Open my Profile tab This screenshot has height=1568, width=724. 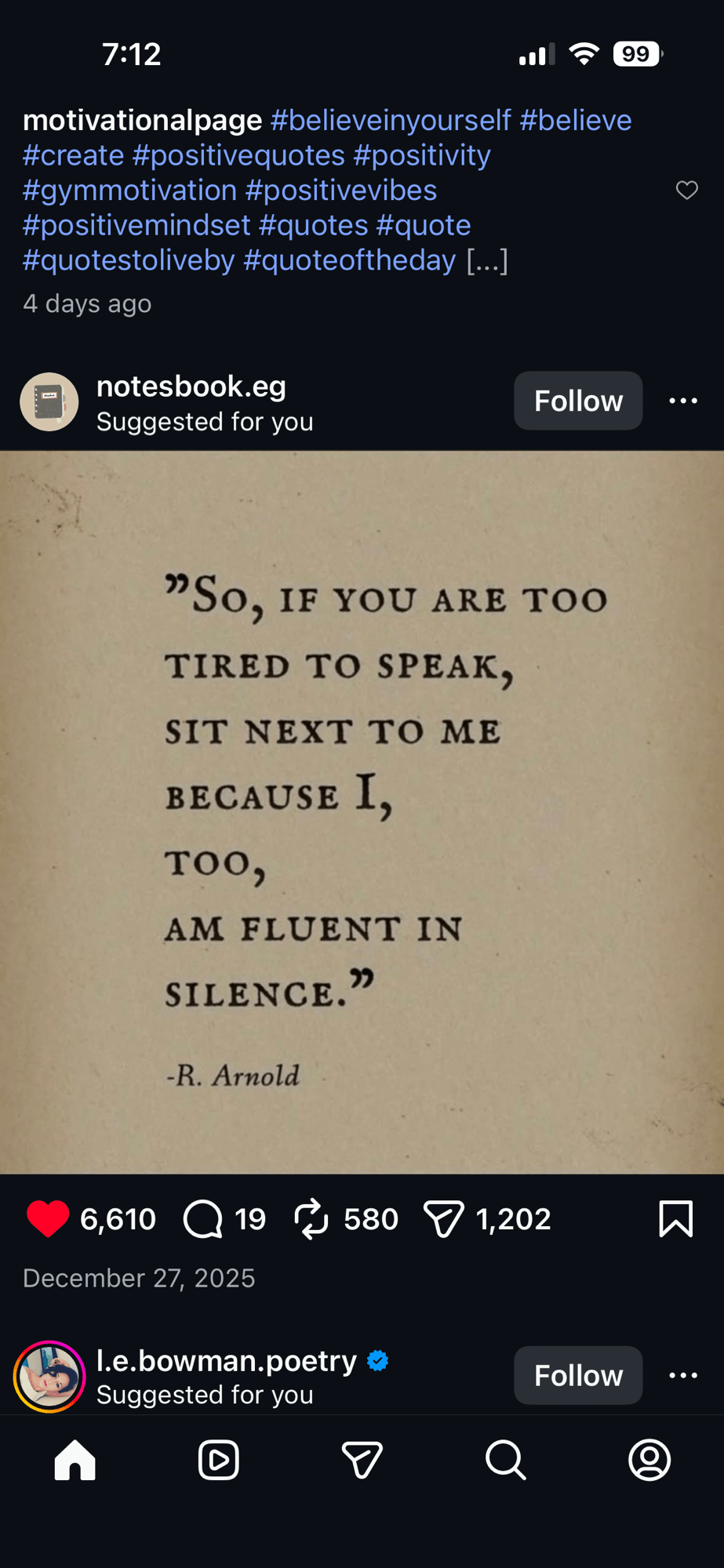(649, 1460)
